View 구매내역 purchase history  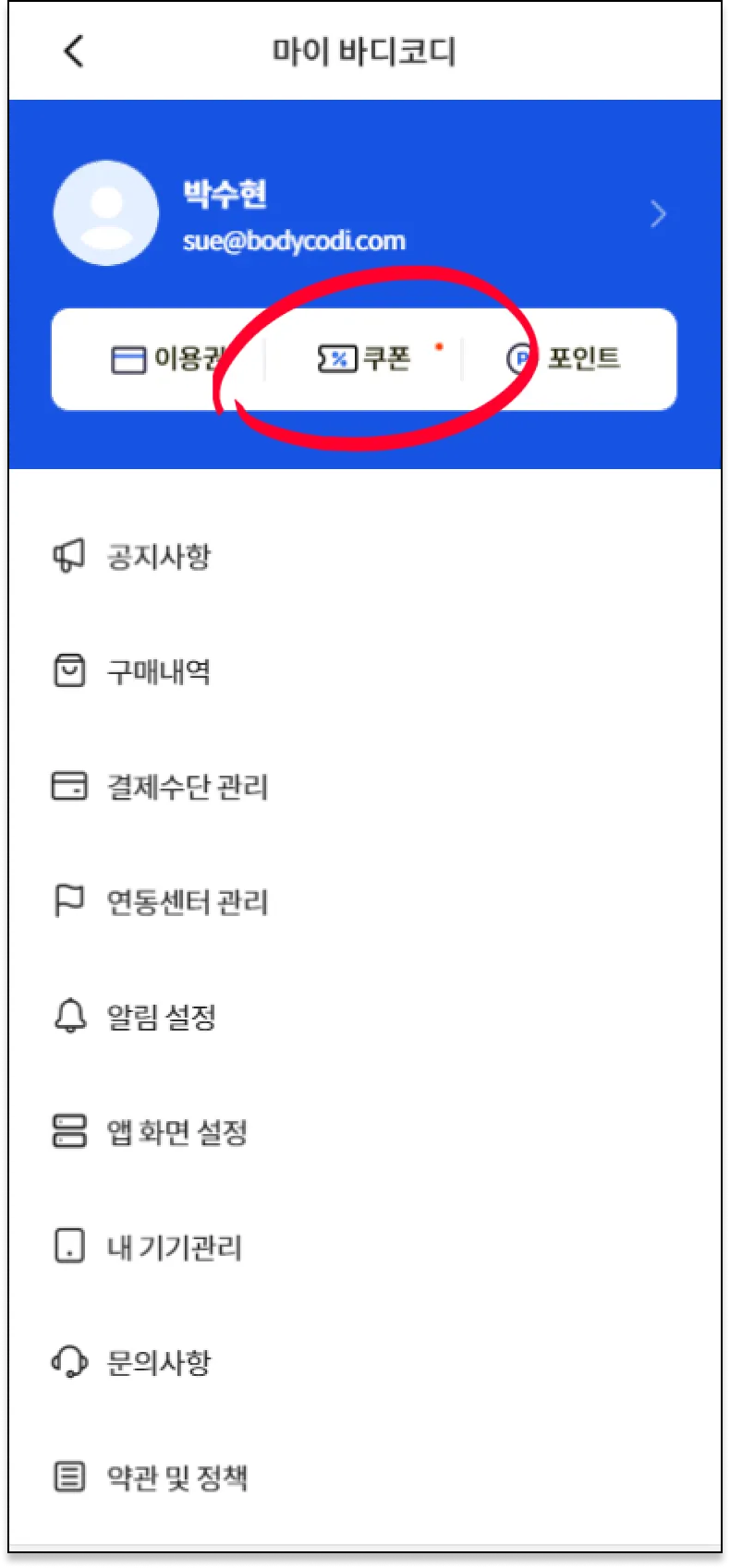coord(158,671)
